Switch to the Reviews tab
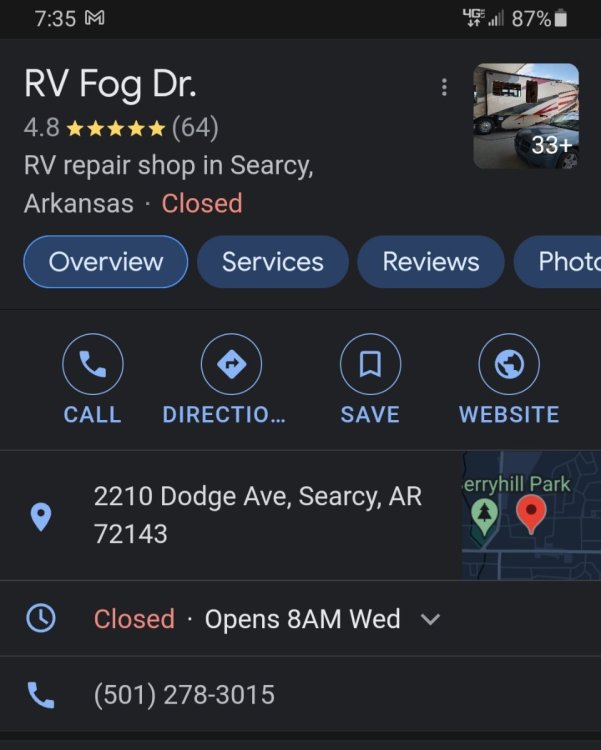601x750 pixels. (430, 262)
